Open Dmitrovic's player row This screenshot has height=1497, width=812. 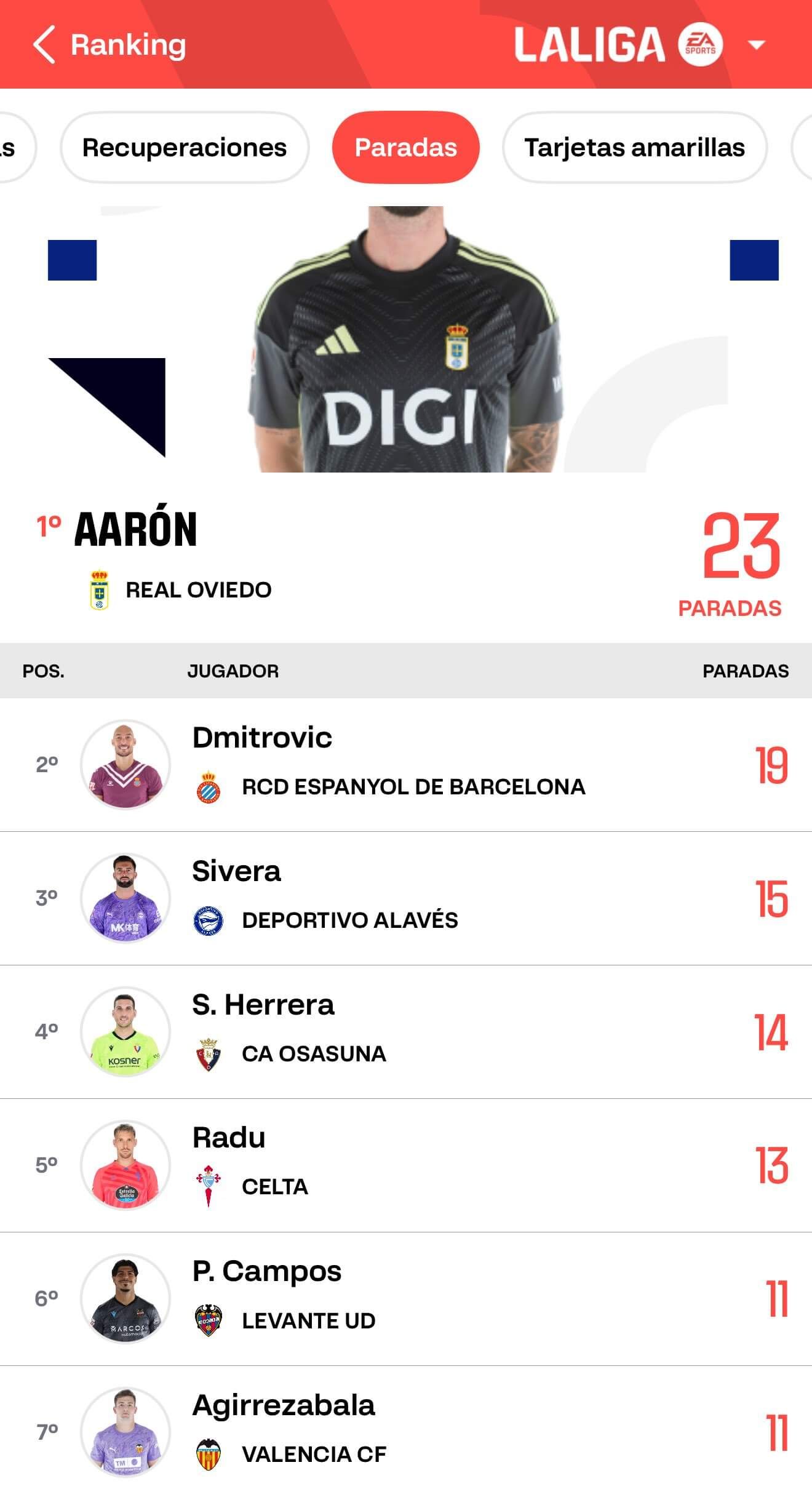point(406,764)
